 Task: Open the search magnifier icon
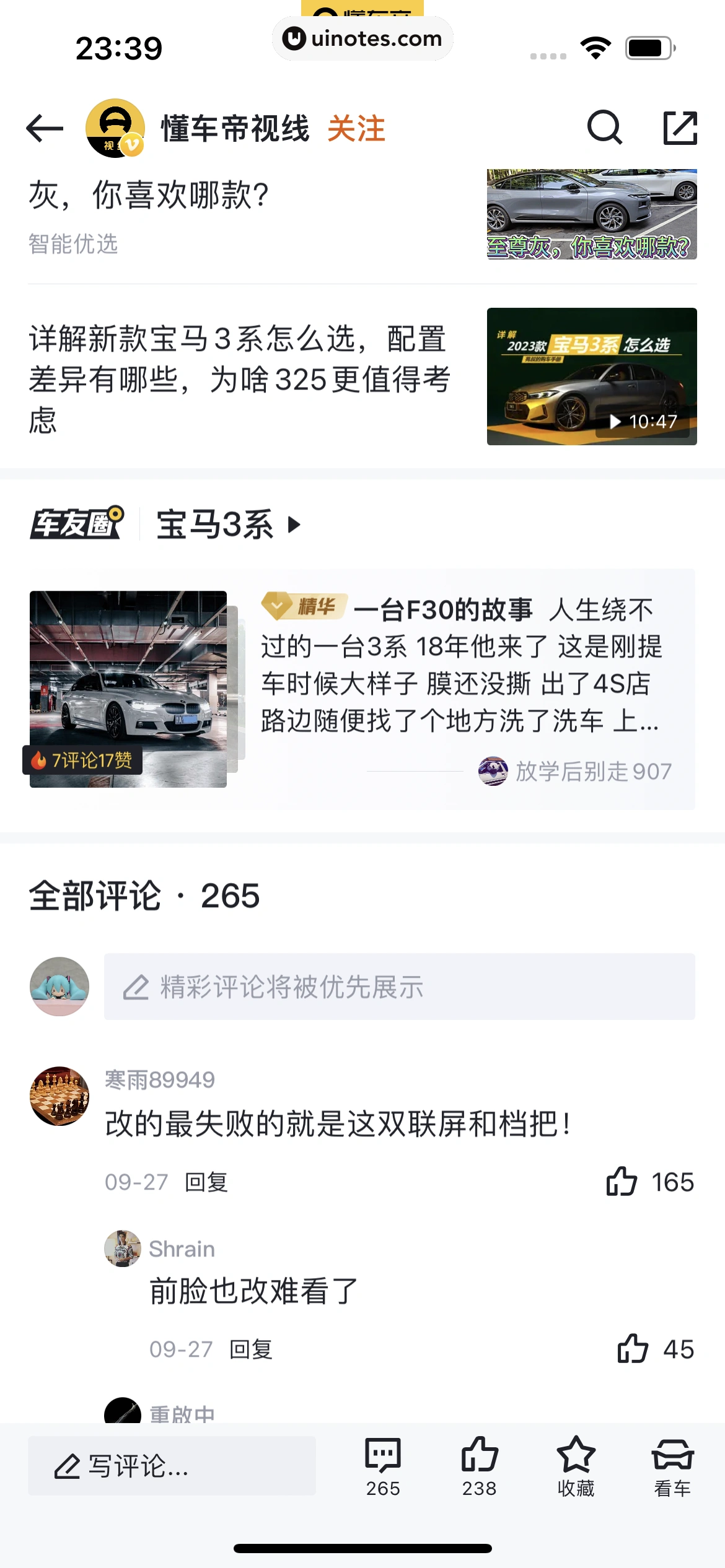[604, 128]
